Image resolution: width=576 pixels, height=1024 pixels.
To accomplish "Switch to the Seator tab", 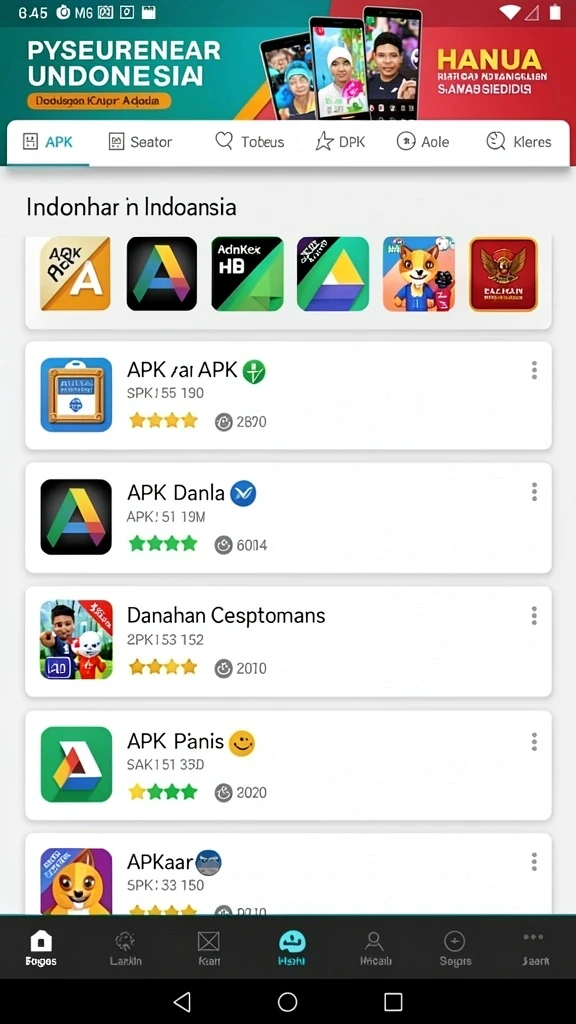I will pyautogui.click(x=140, y=142).
